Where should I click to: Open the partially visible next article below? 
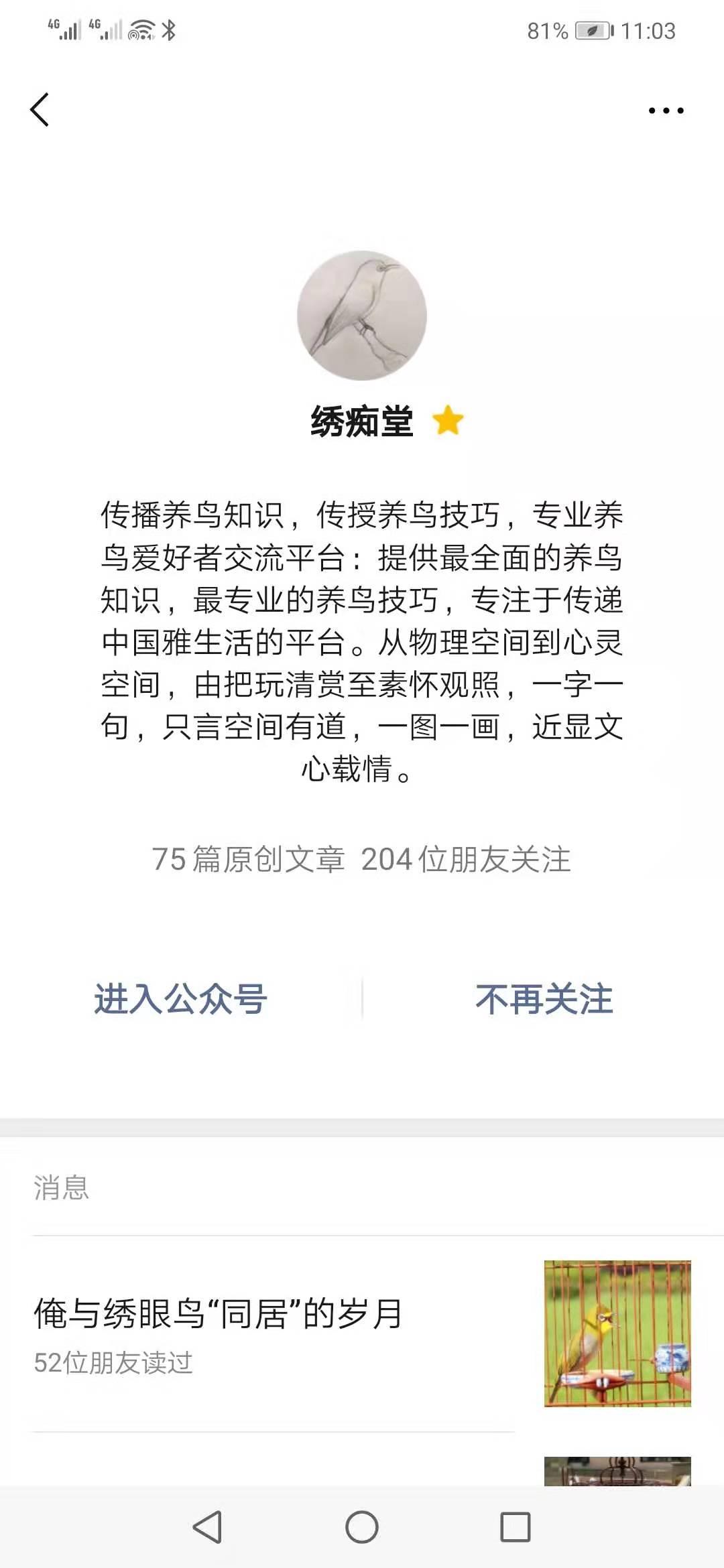[617, 1467]
